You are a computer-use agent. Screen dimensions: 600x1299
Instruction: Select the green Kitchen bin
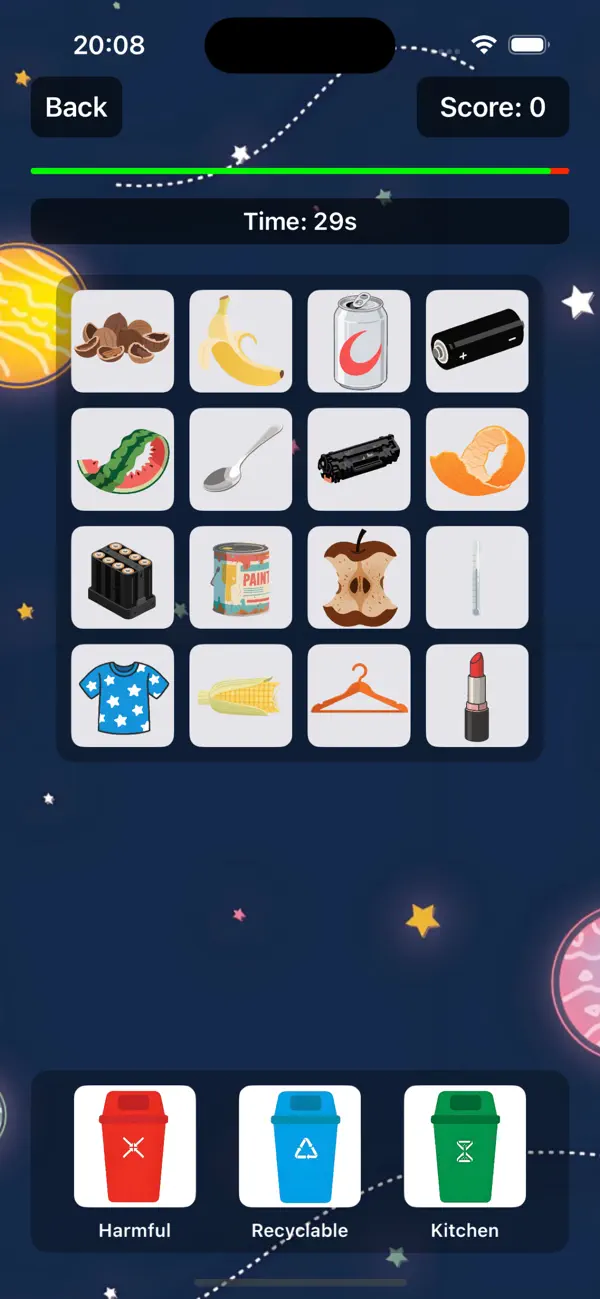(x=465, y=1146)
